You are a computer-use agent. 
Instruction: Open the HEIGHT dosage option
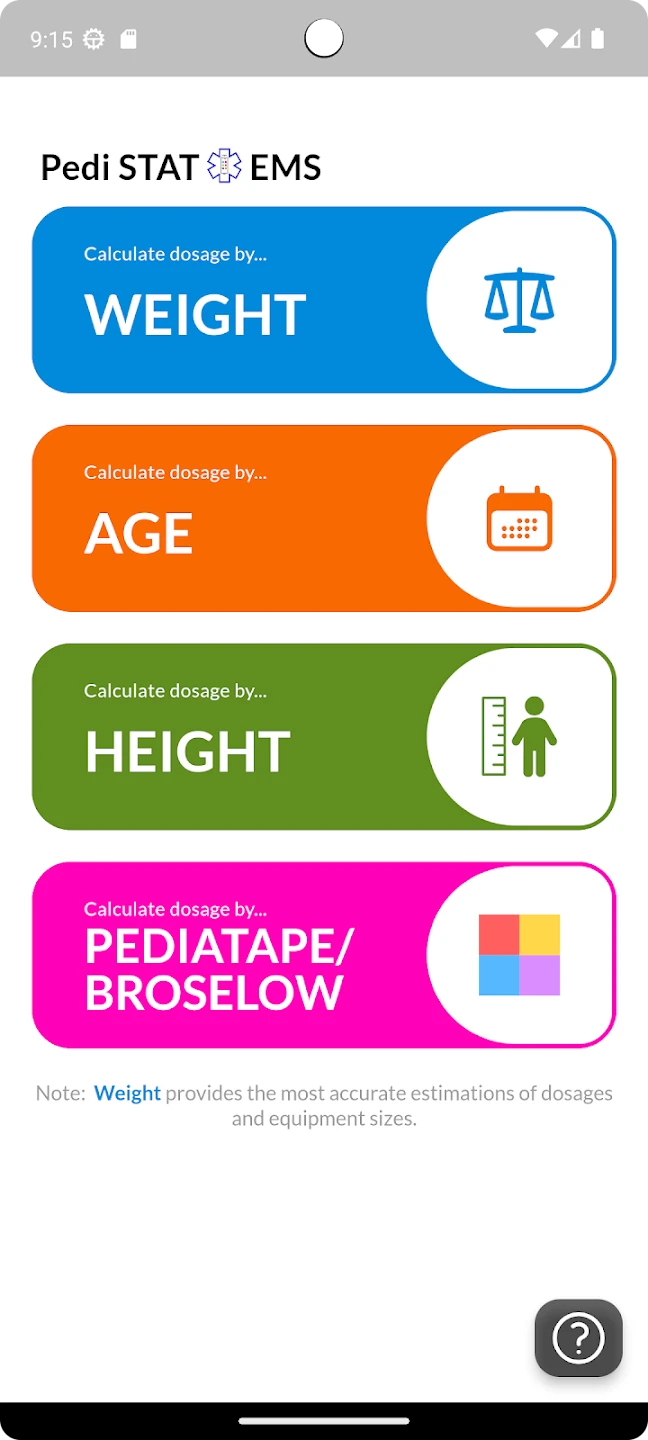(324, 737)
